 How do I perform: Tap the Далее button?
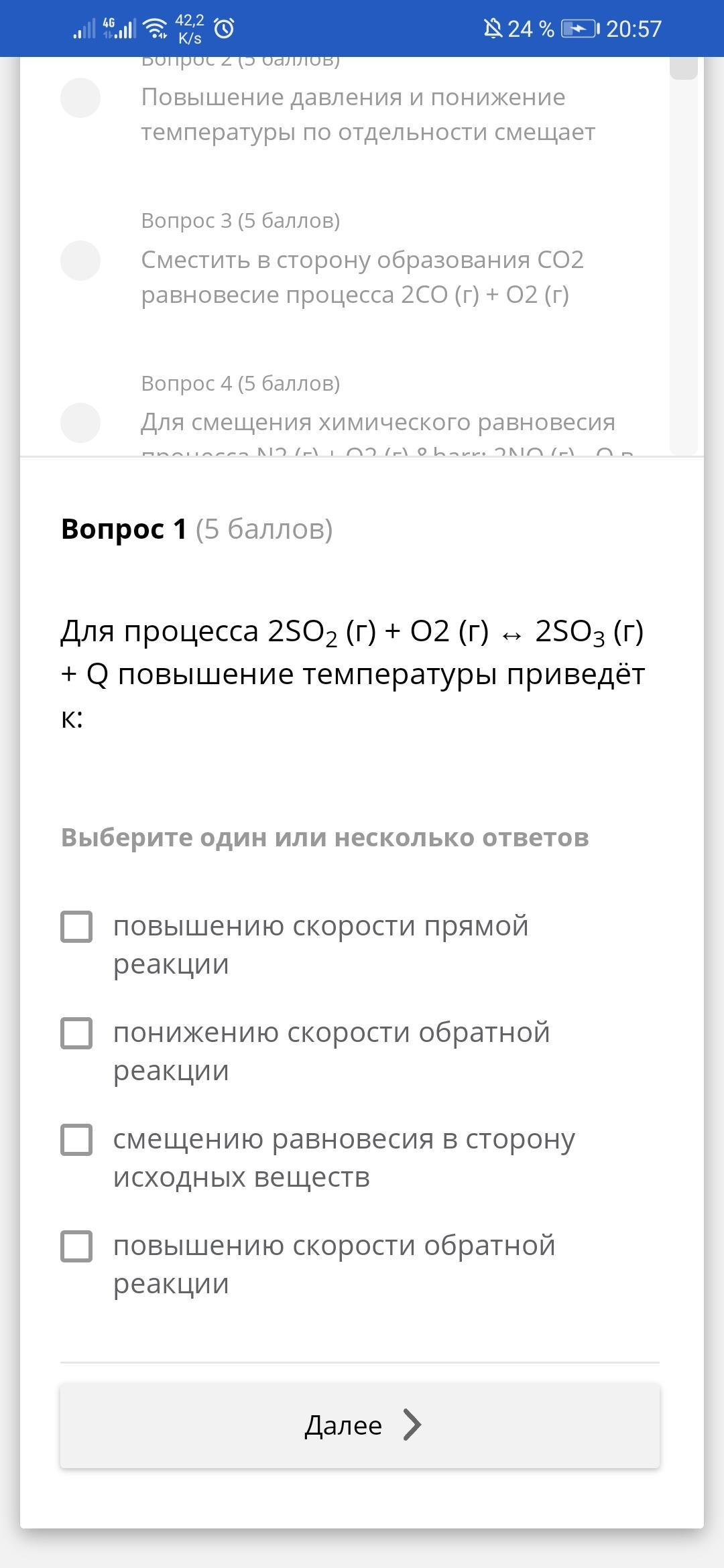[x=360, y=1425]
